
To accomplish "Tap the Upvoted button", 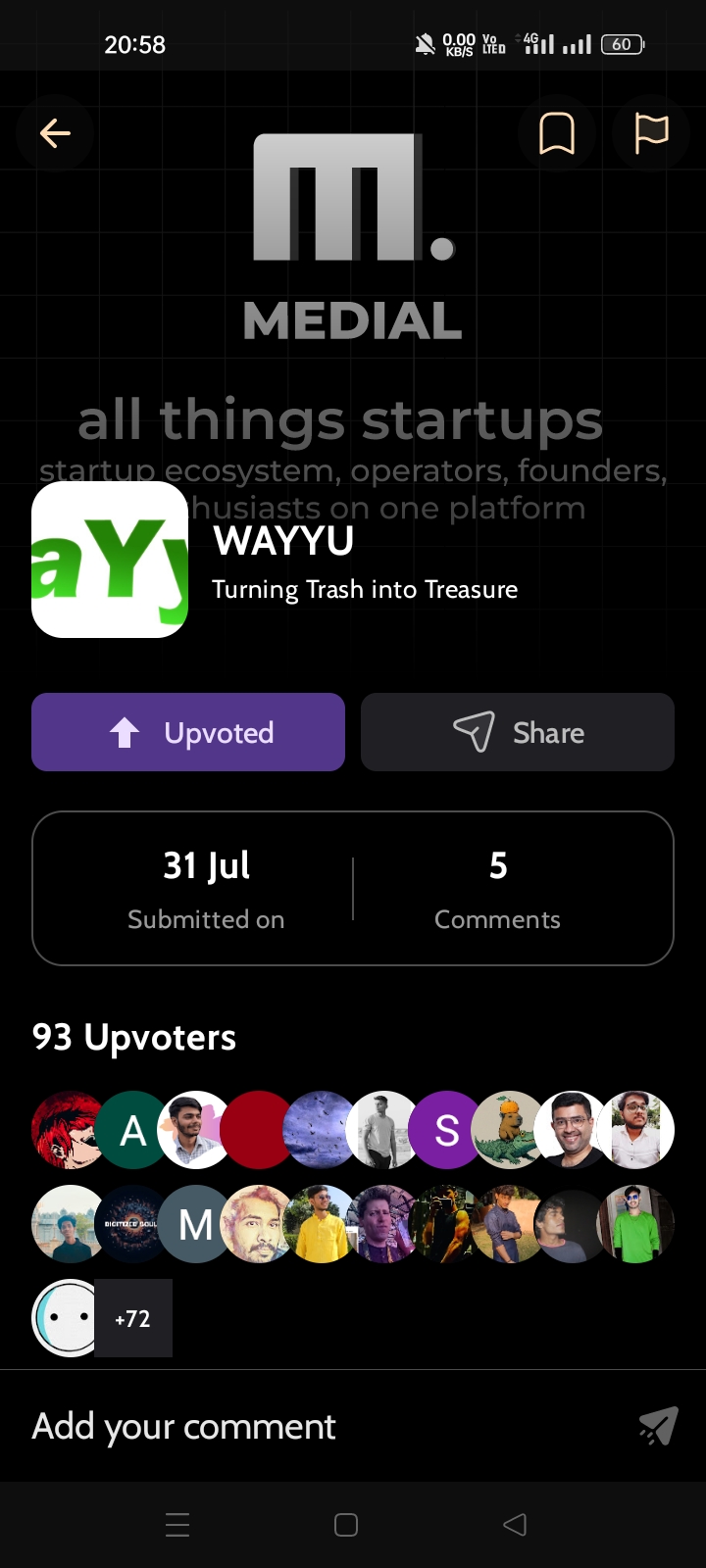I will tap(188, 732).
